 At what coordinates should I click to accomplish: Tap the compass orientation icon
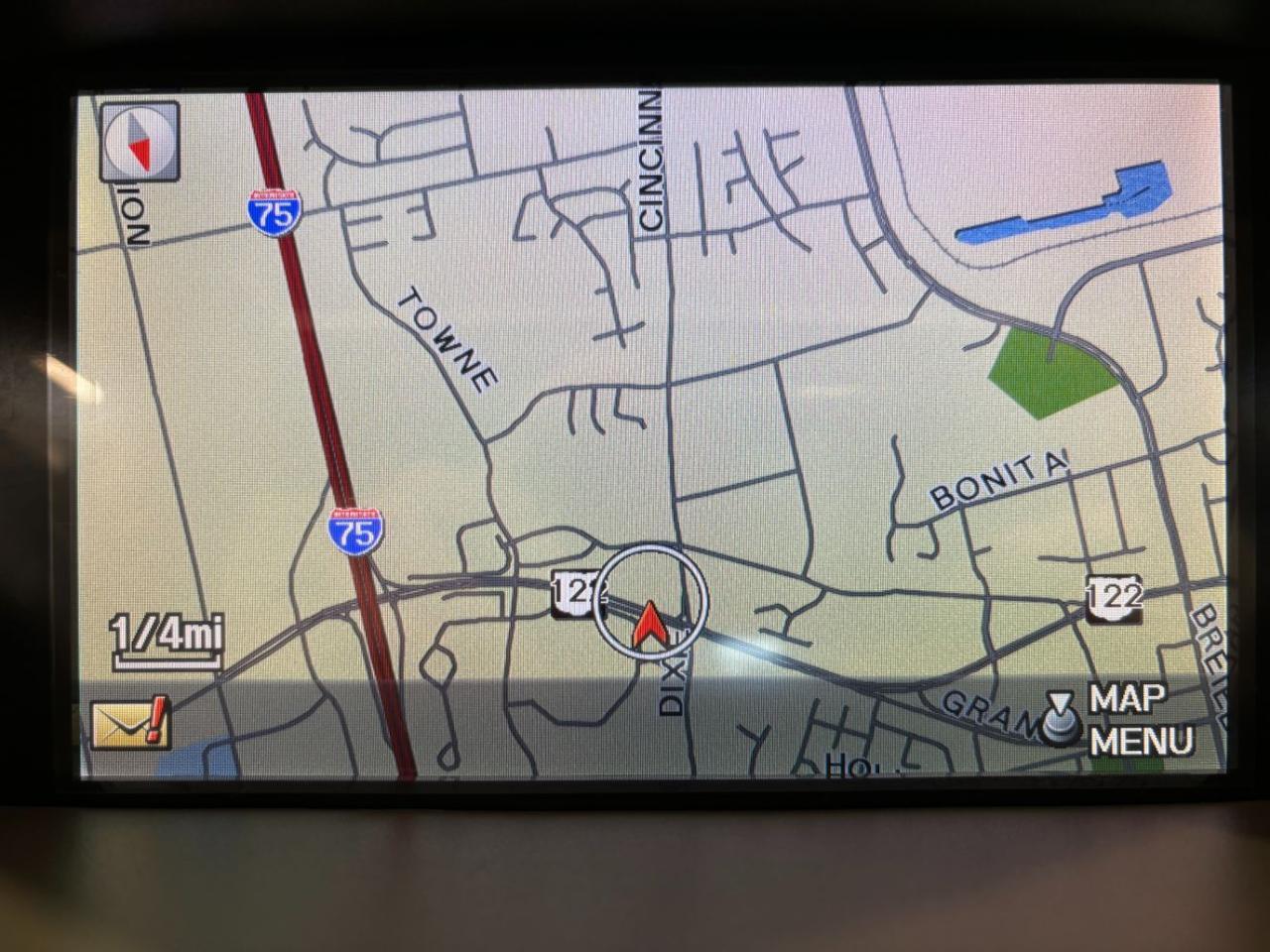[139, 142]
